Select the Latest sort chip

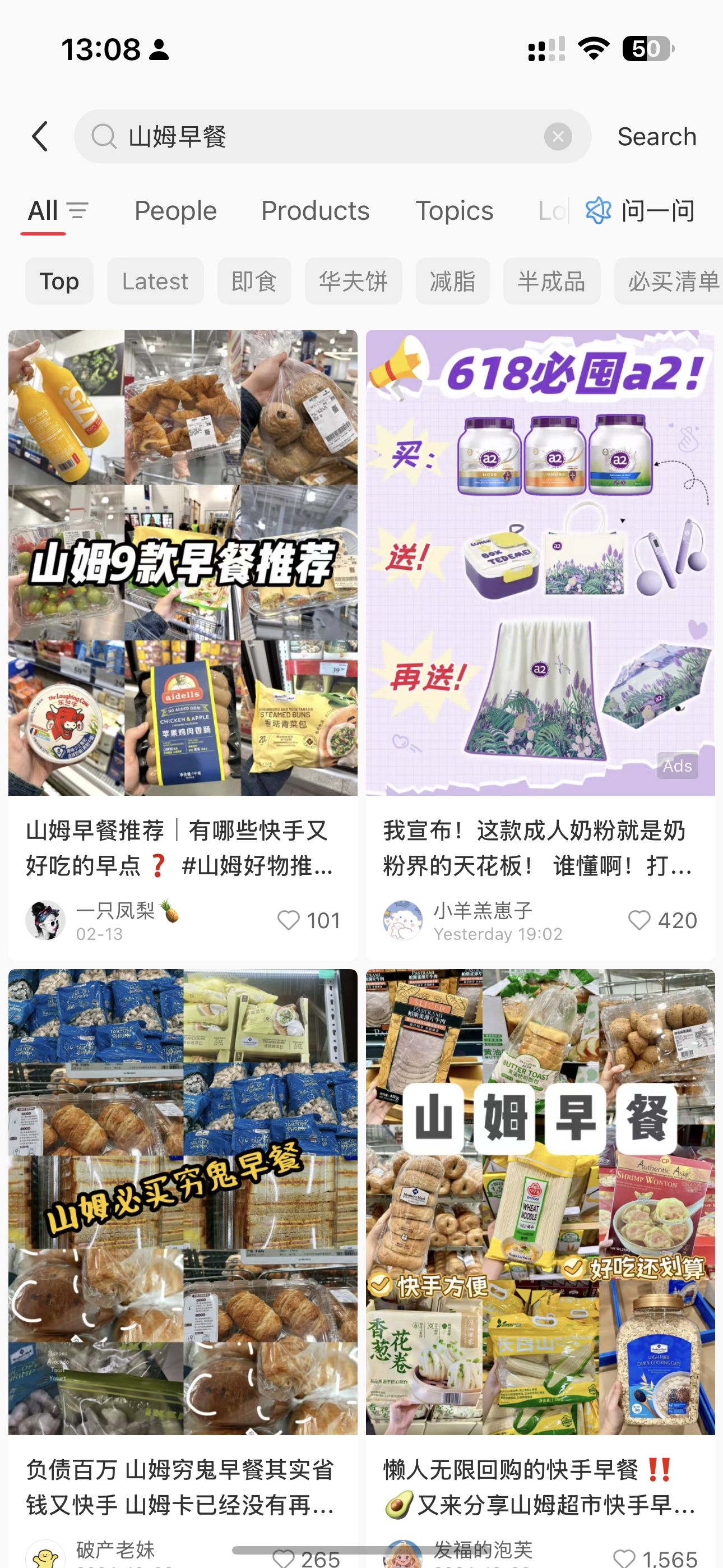(155, 281)
